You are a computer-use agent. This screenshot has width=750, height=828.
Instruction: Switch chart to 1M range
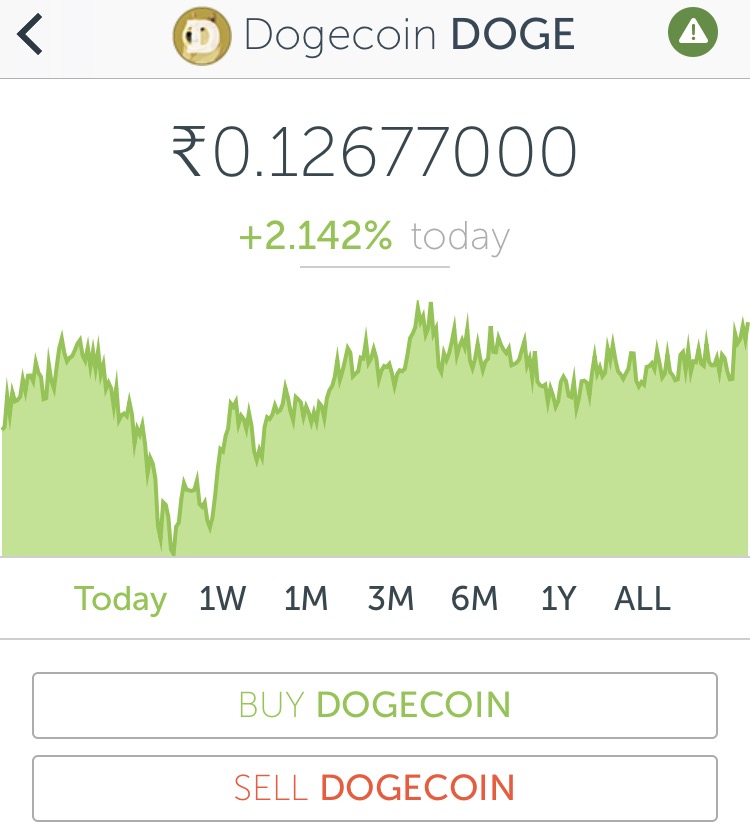click(306, 599)
